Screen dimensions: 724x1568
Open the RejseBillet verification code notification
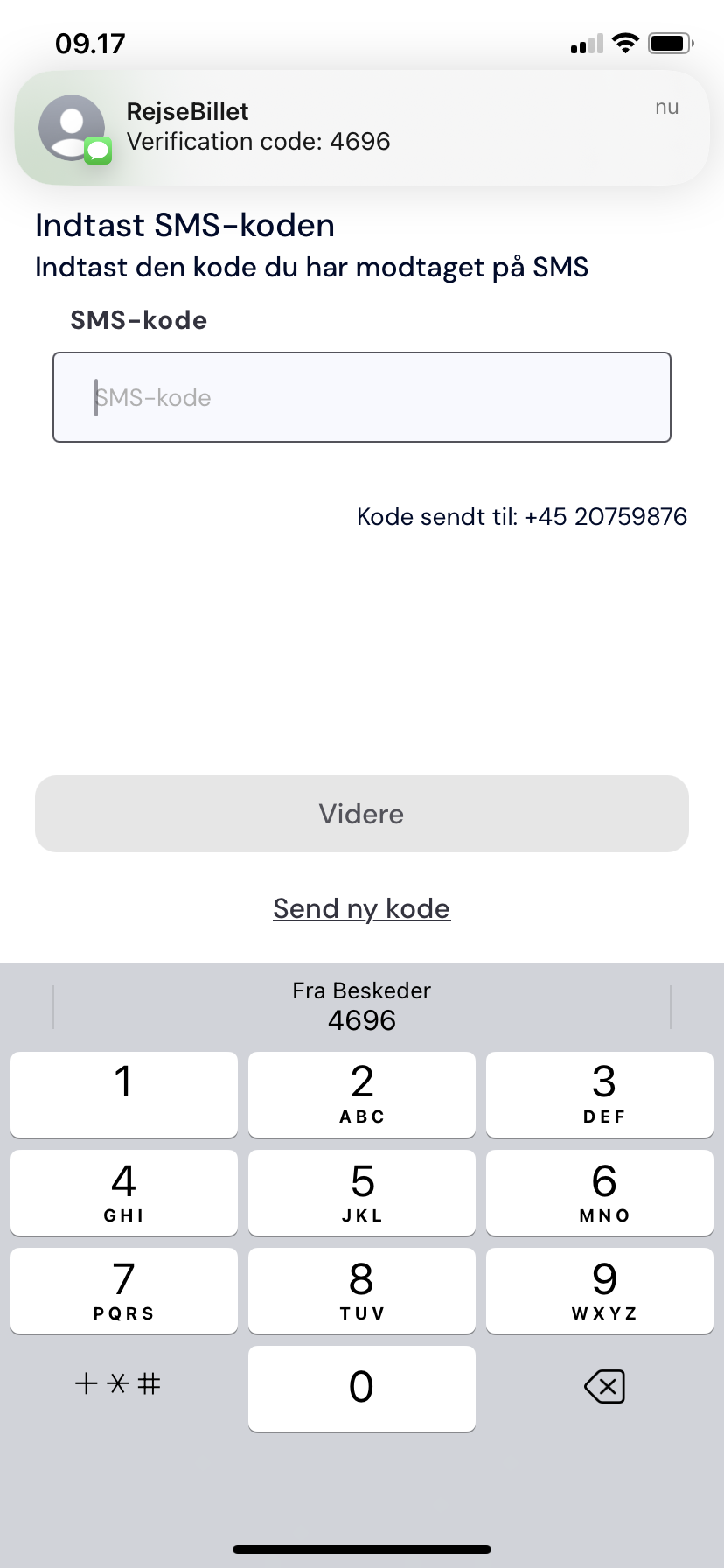click(x=362, y=127)
